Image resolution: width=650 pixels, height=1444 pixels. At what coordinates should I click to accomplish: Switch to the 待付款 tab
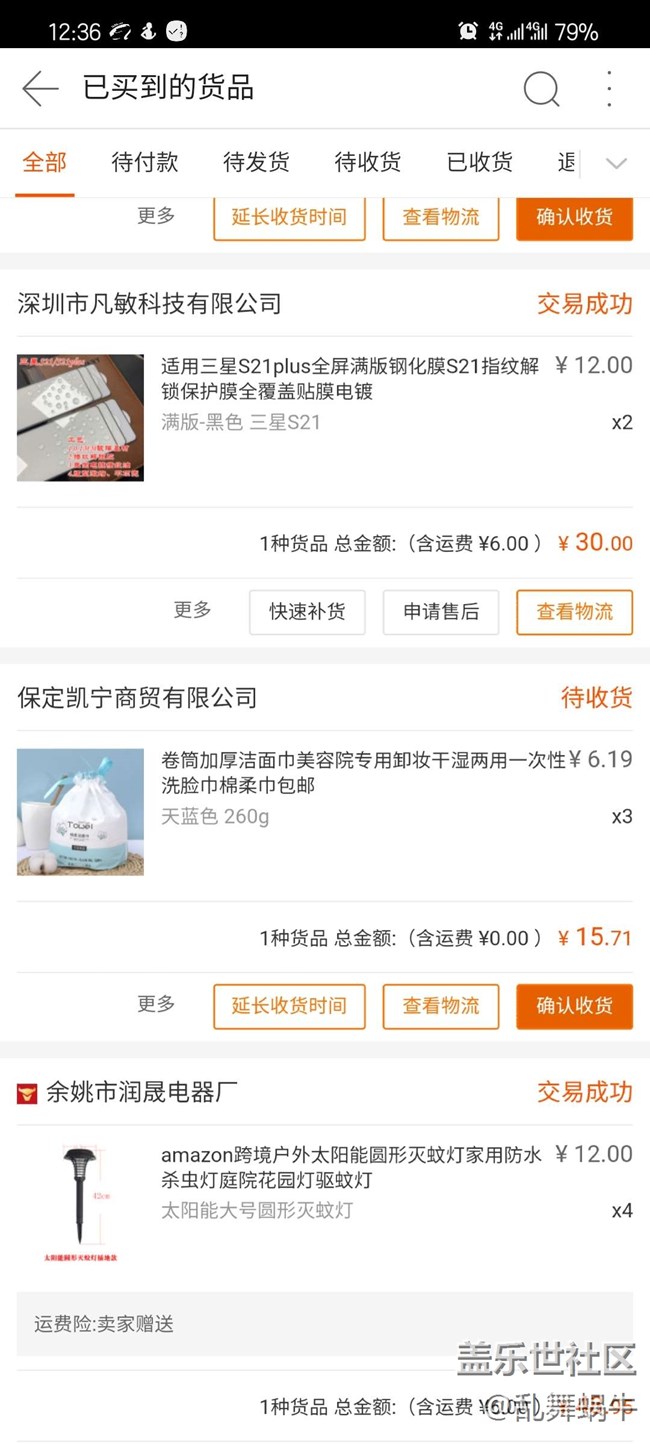point(145,162)
